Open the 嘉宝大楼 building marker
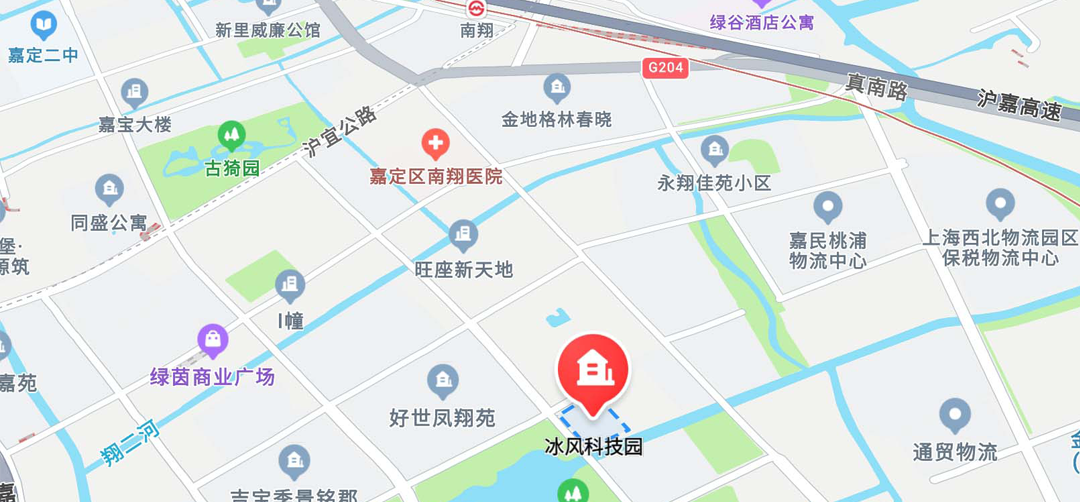Viewport: 1080px width, 502px height. (135, 93)
